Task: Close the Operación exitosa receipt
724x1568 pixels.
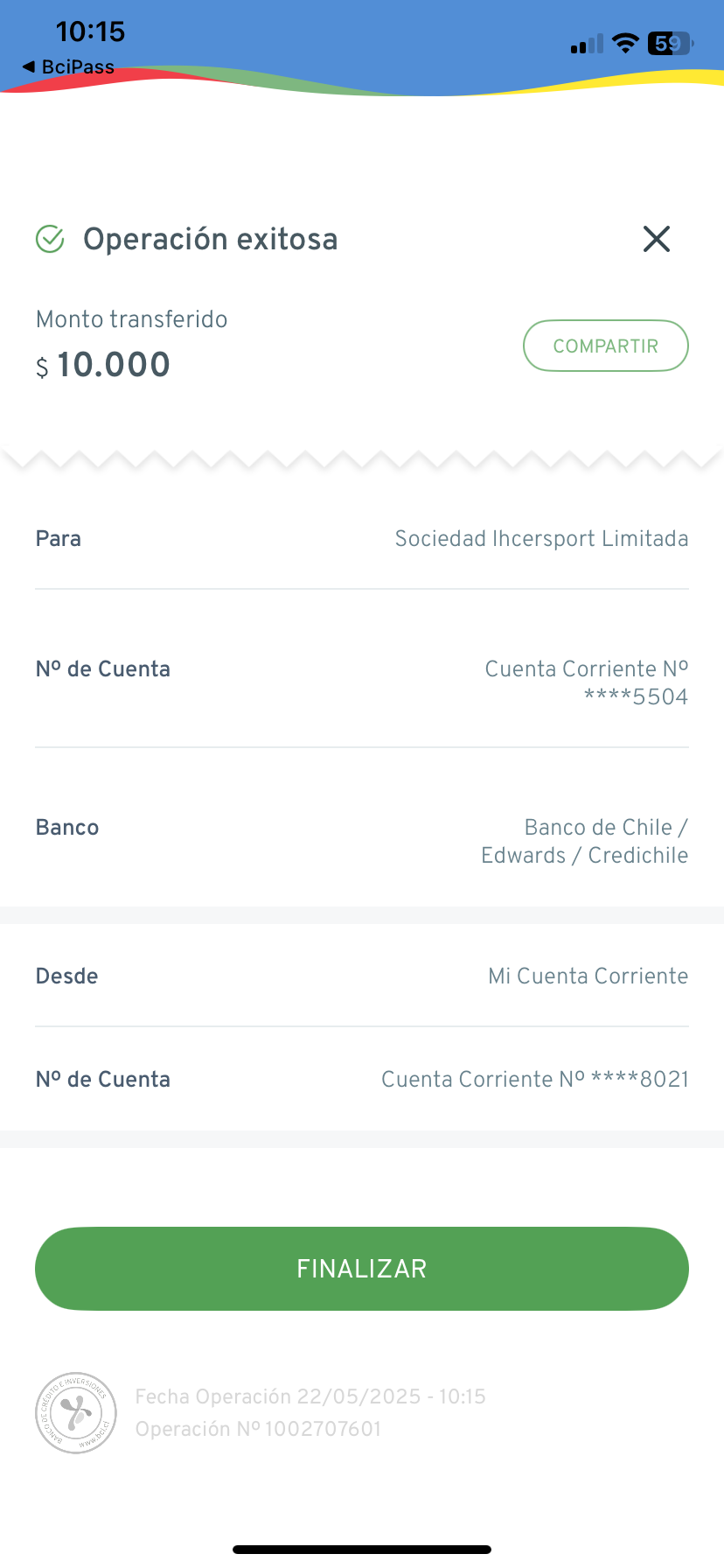Action: click(656, 239)
